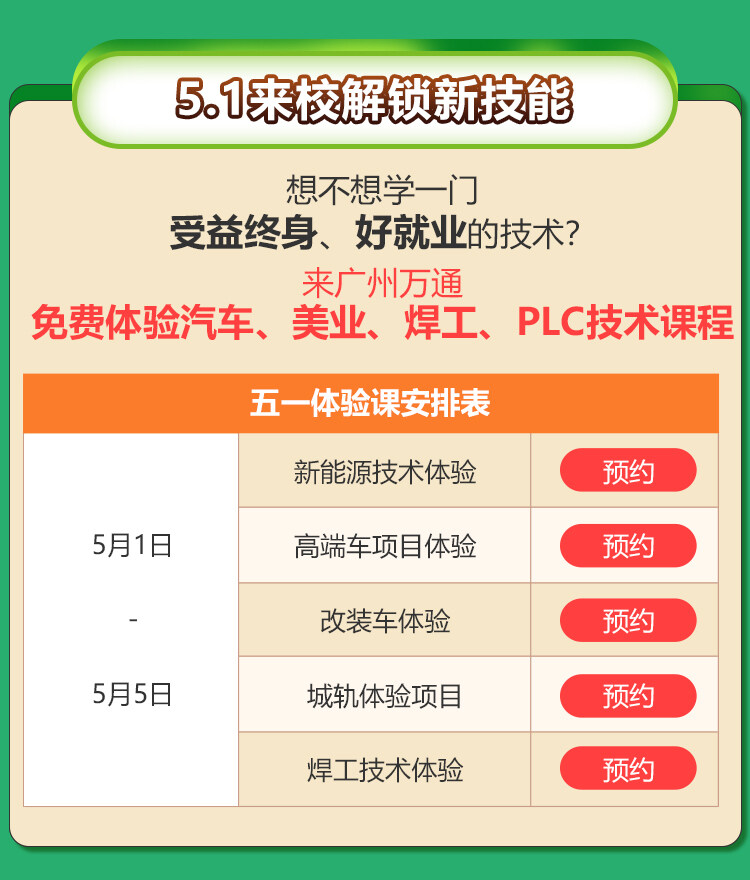Book the 焊工技术体验 class
The height and width of the screenshot is (880, 750).
coord(627,769)
